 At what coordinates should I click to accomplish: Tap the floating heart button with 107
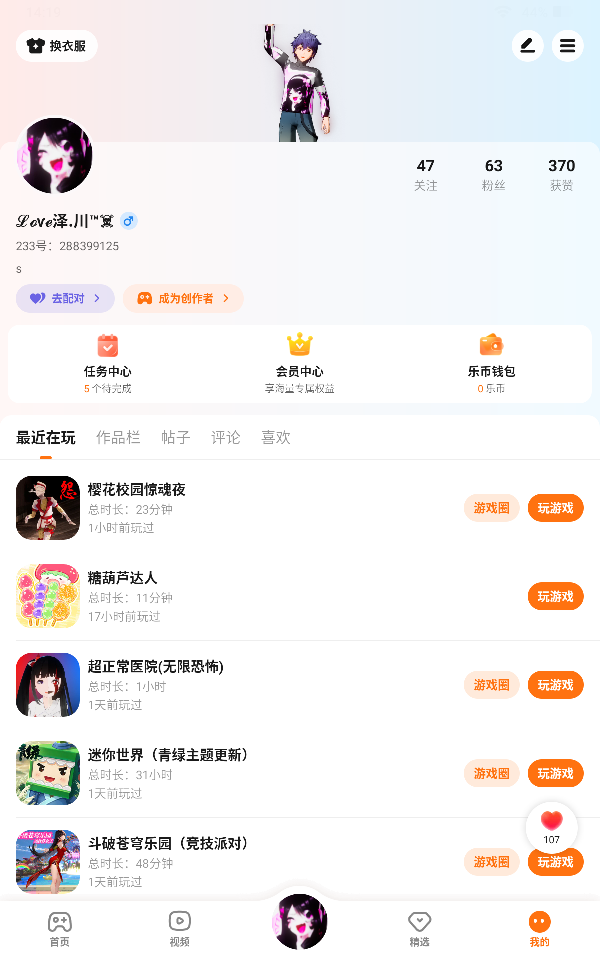(551, 826)
